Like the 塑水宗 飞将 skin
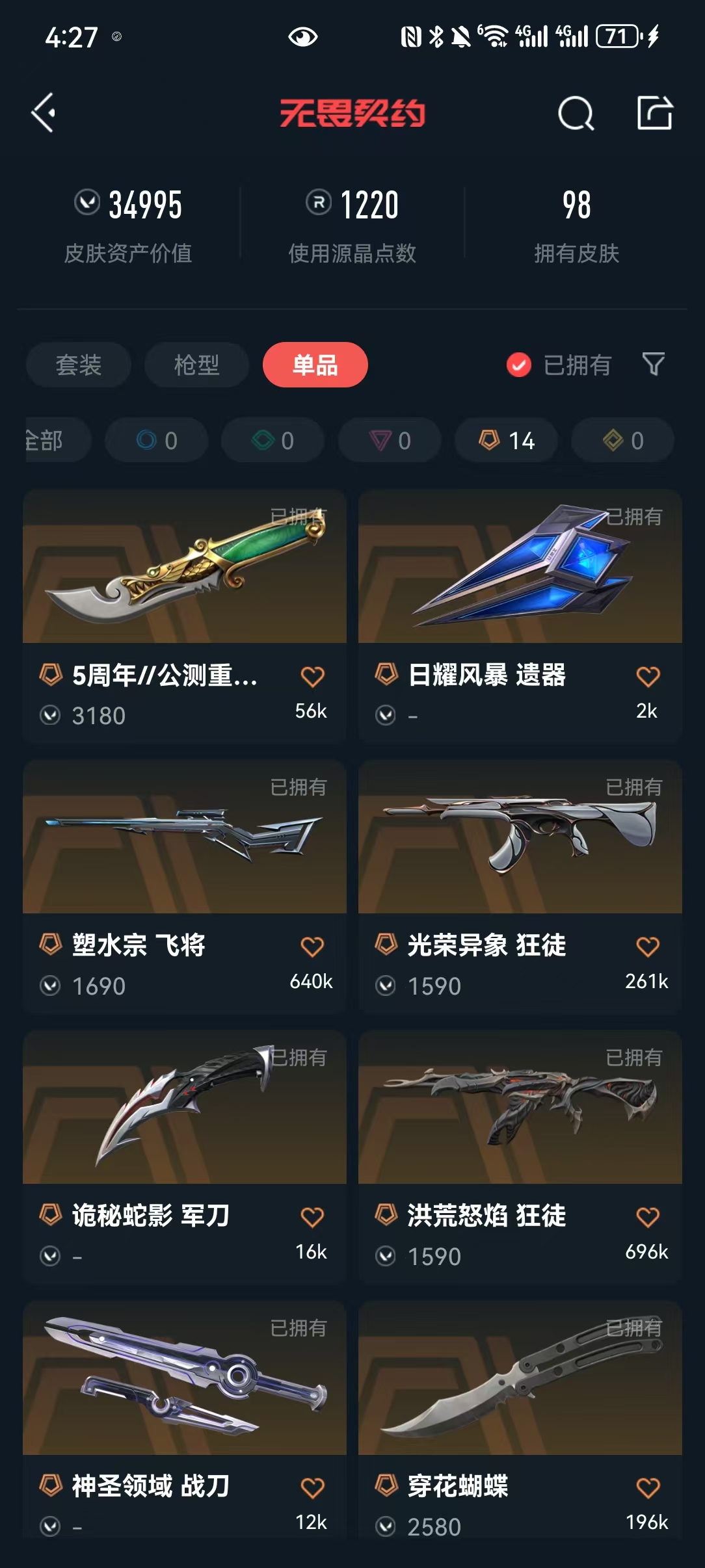 [x=312, y=947]
